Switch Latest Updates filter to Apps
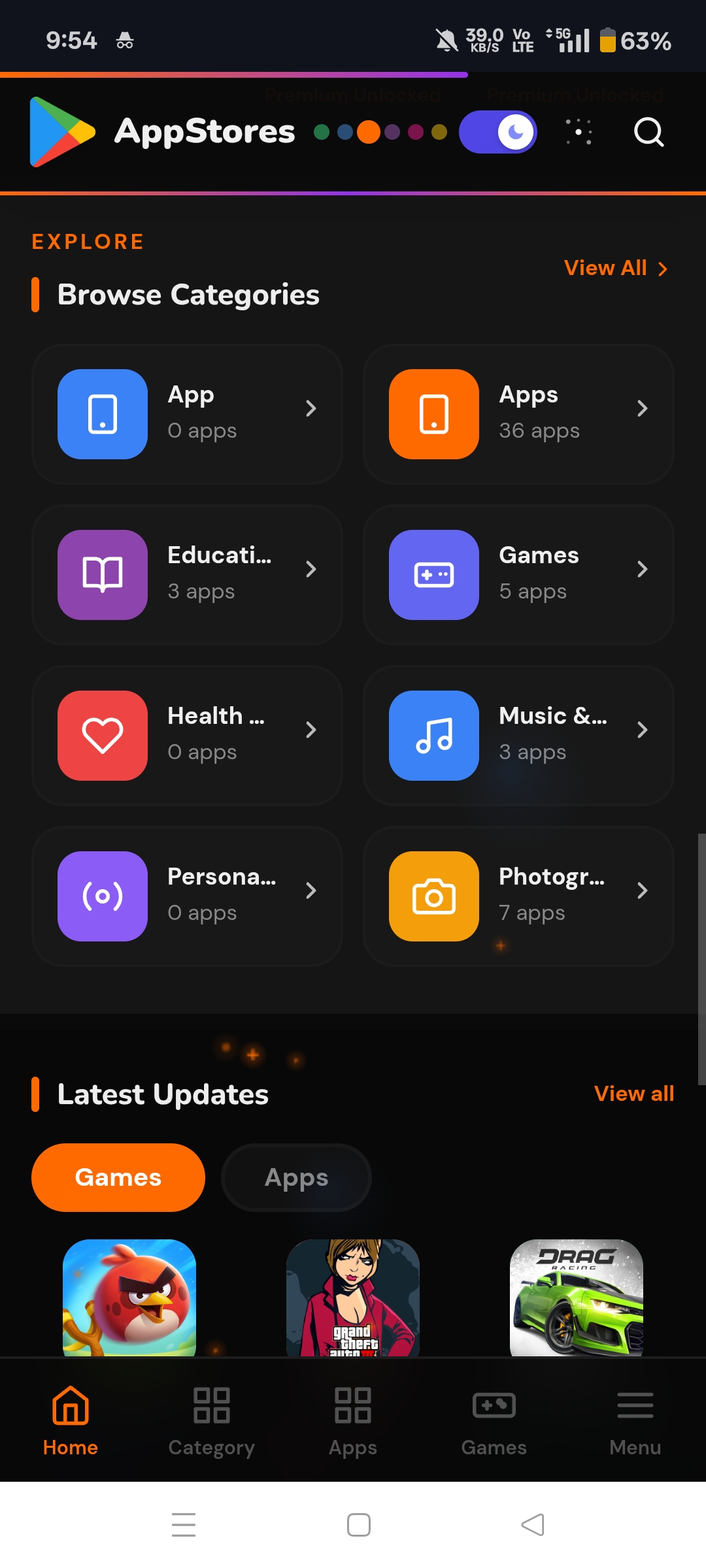 point(296,1177)
